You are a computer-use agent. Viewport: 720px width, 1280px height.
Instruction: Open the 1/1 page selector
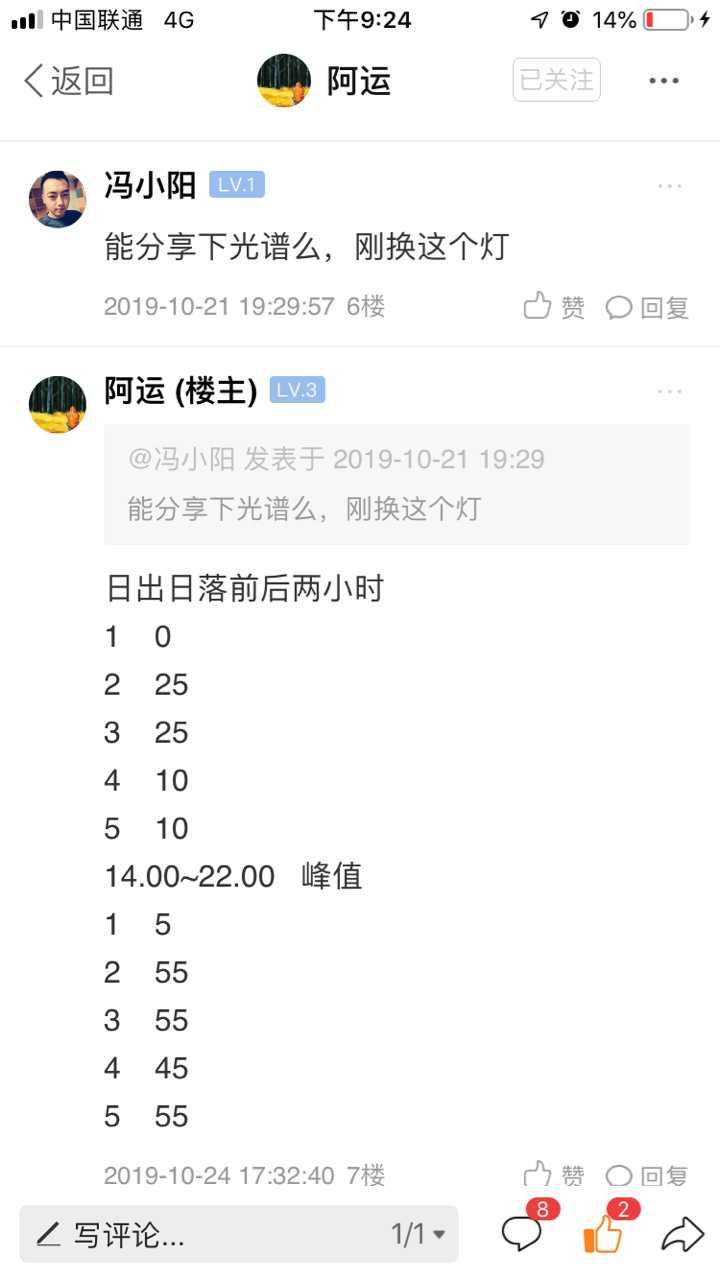pyautogui.click(x=417, y=1234)
